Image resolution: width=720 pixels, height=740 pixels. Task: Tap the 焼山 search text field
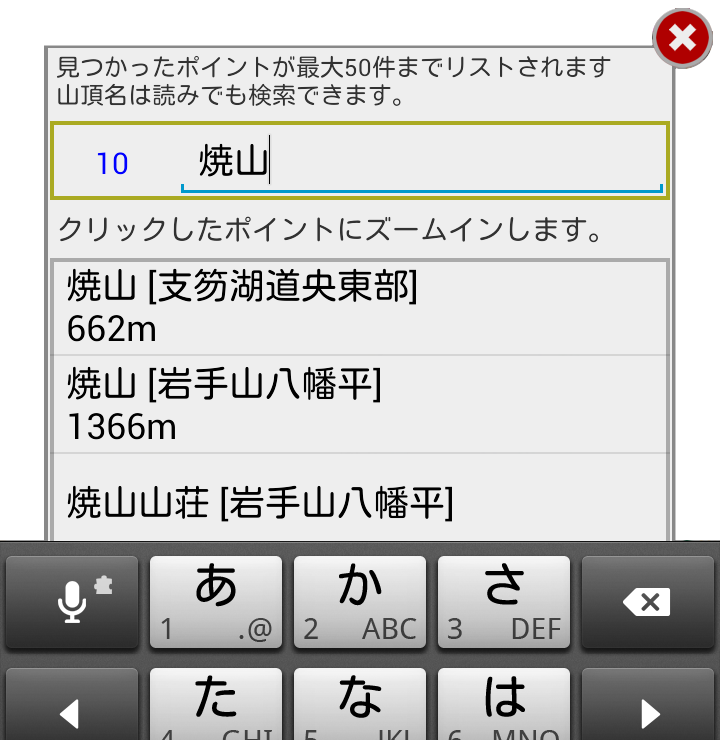420,162
